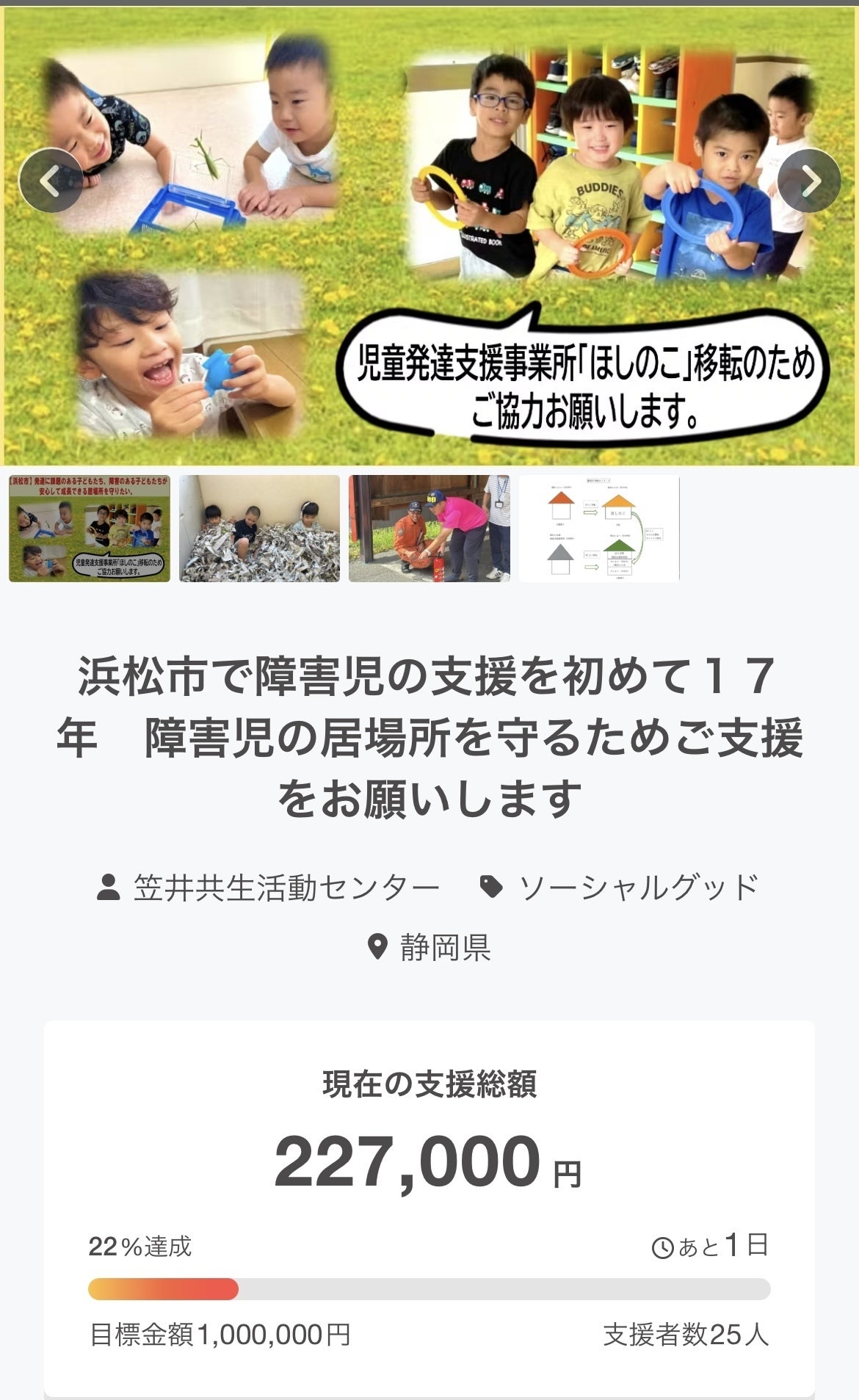Select the house diagram thumbnail
Screen dimensions: 859x1400
pos(598,529)
